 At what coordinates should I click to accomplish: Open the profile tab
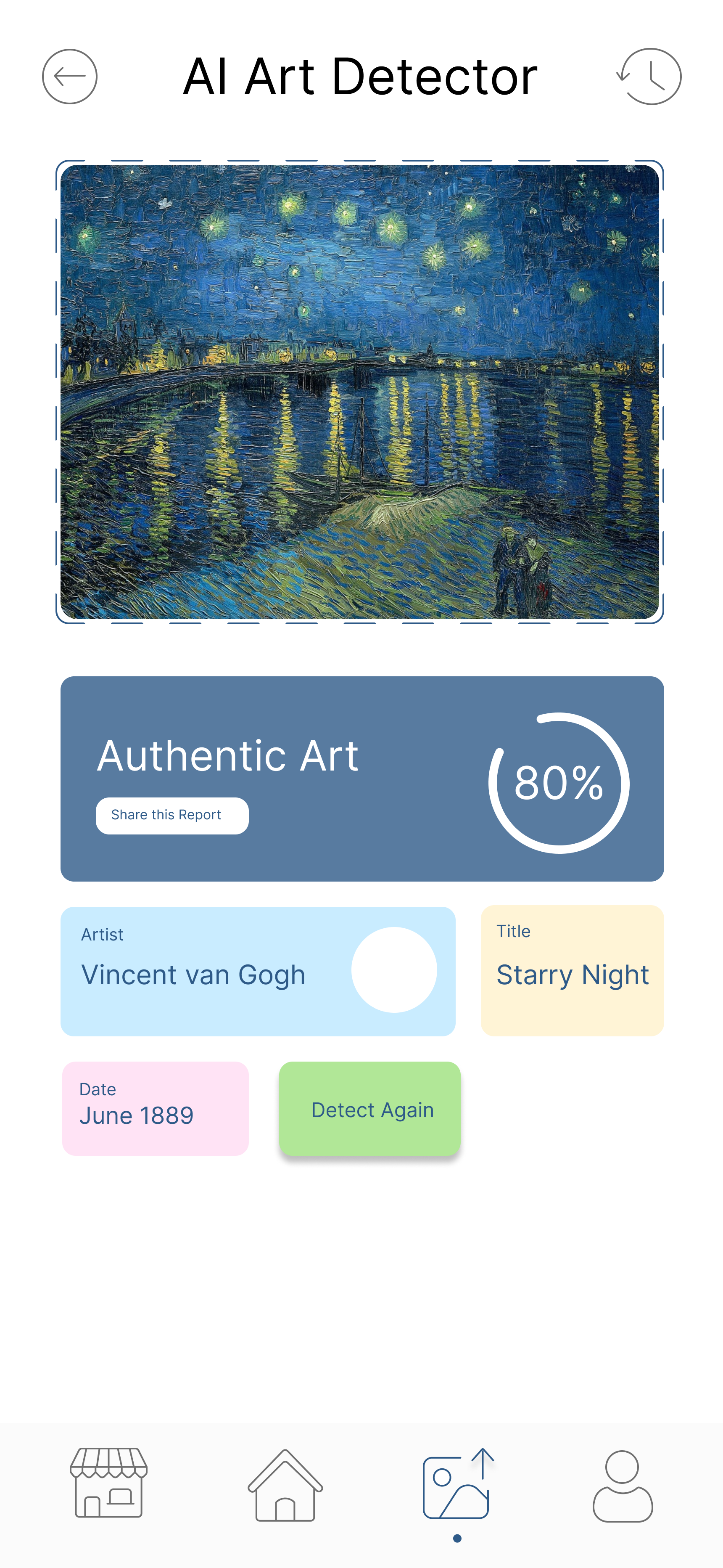[623, 1486]
